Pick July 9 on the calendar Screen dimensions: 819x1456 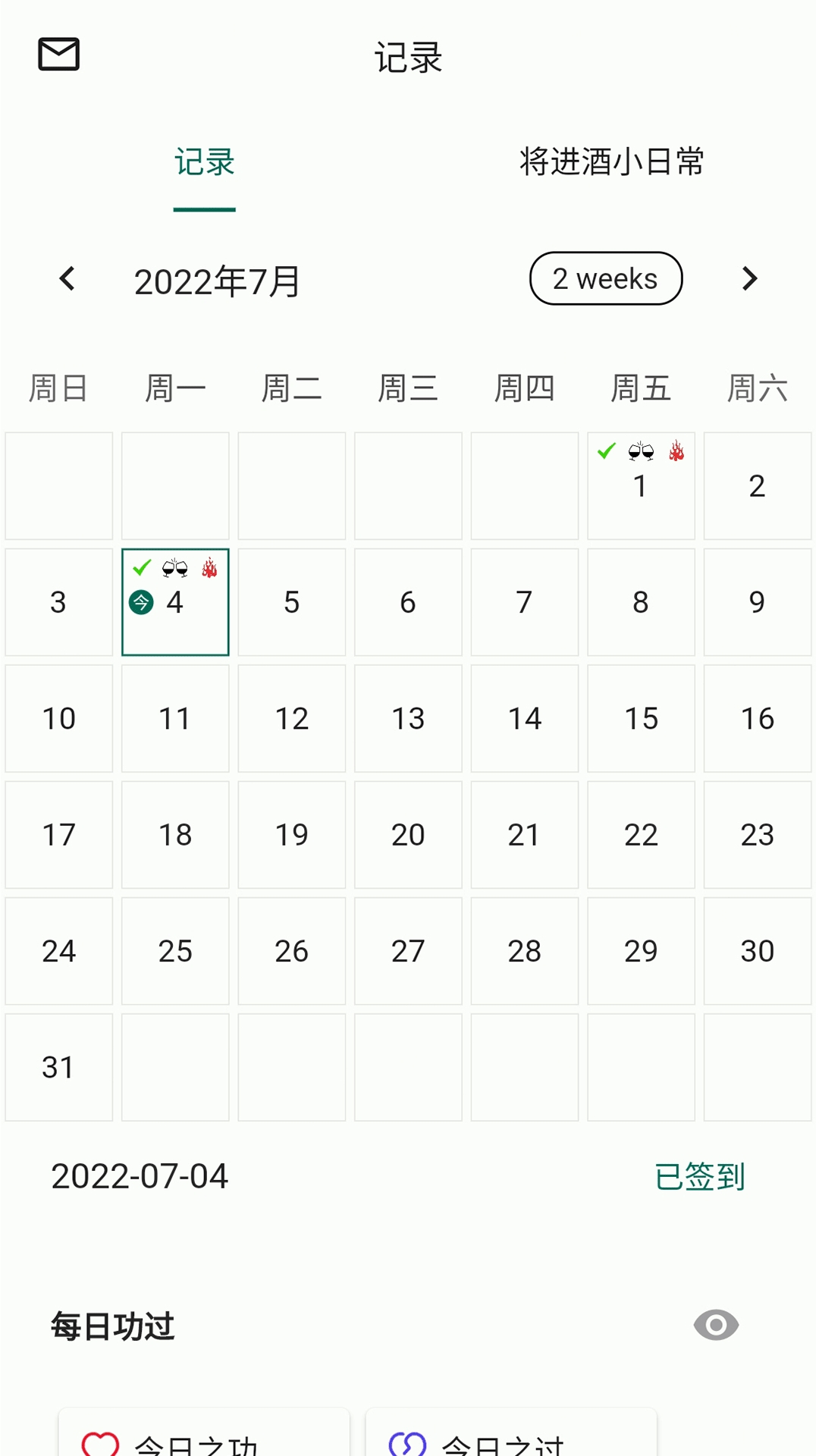[x=758, y=602]
